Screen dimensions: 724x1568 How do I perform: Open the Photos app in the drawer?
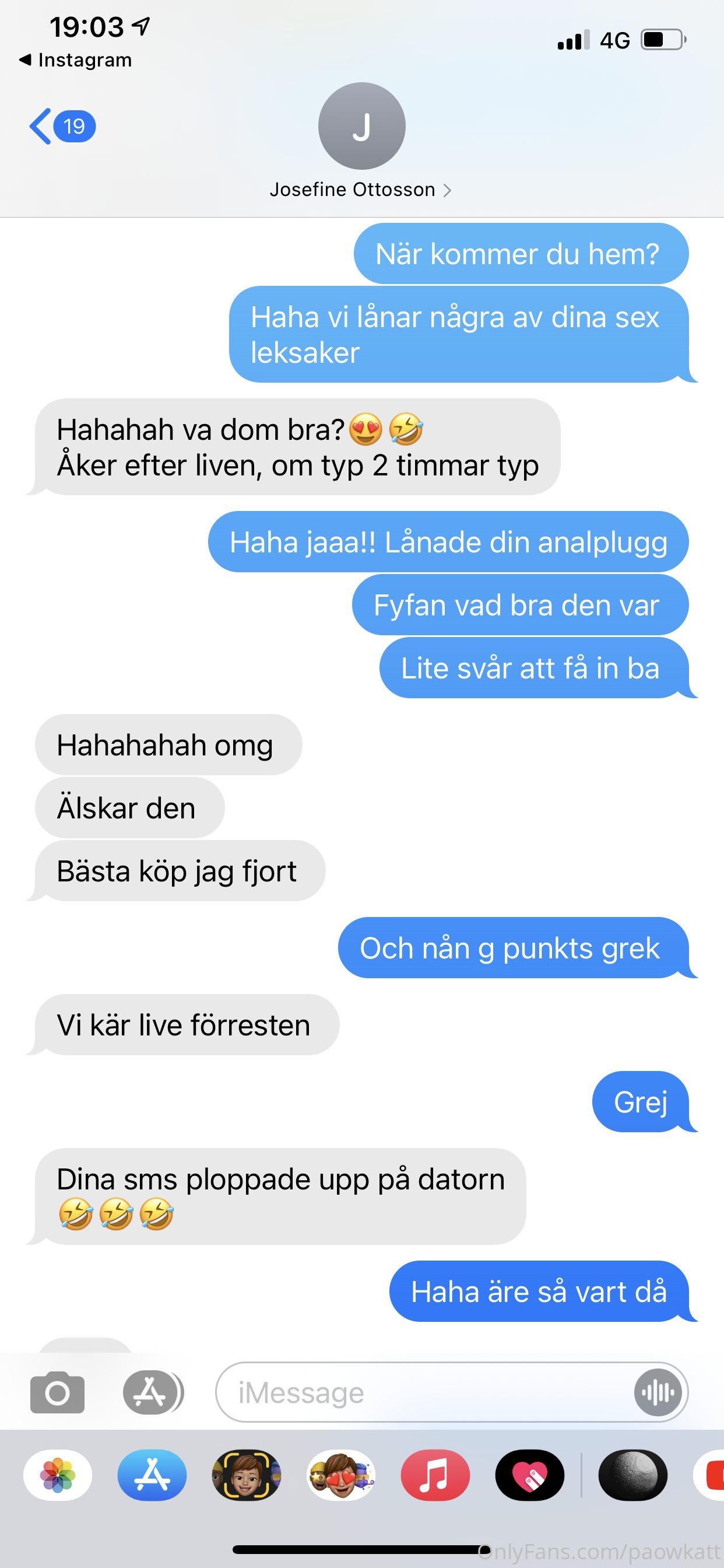(58, 1475)
